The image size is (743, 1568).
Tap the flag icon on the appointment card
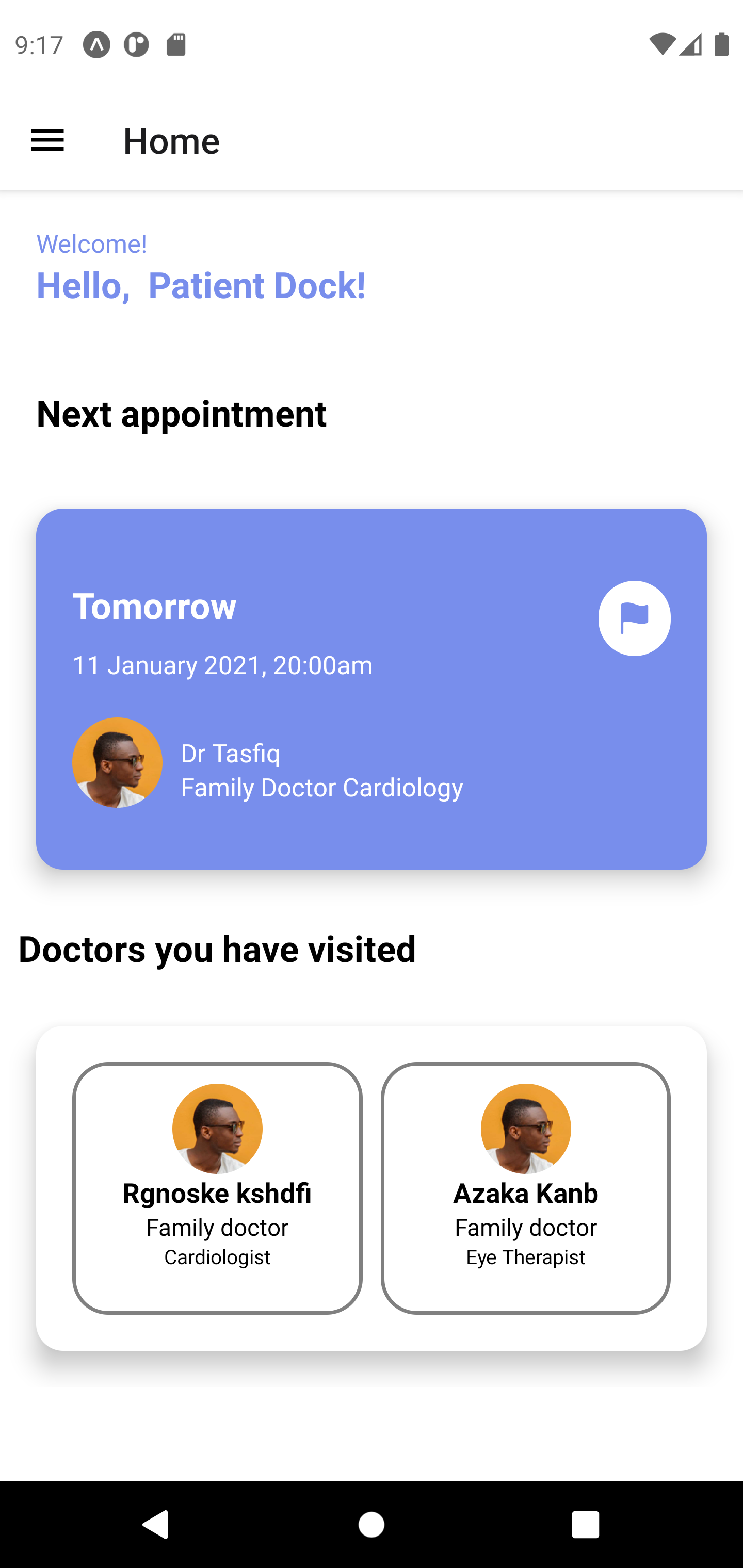point(634,618)
